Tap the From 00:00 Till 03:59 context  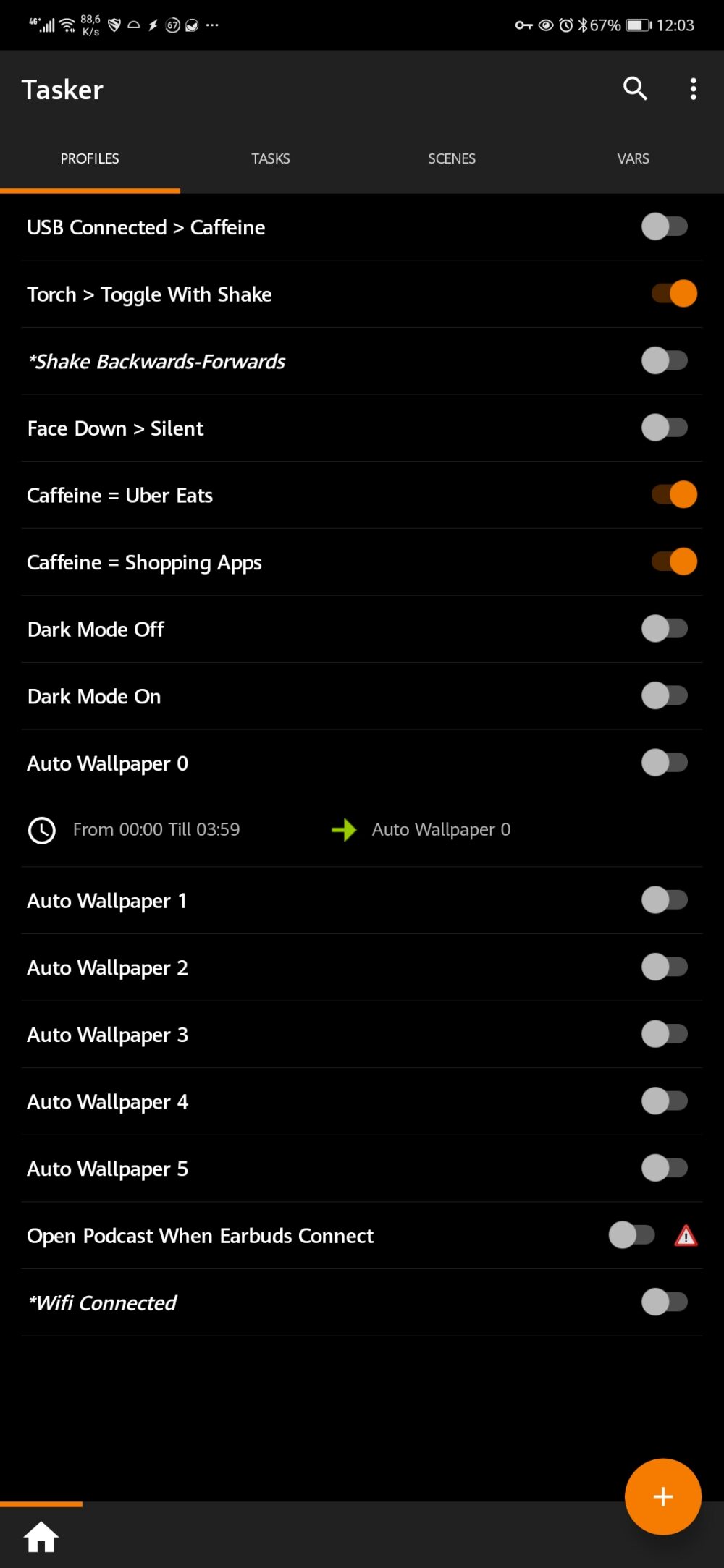click(156, 829)
